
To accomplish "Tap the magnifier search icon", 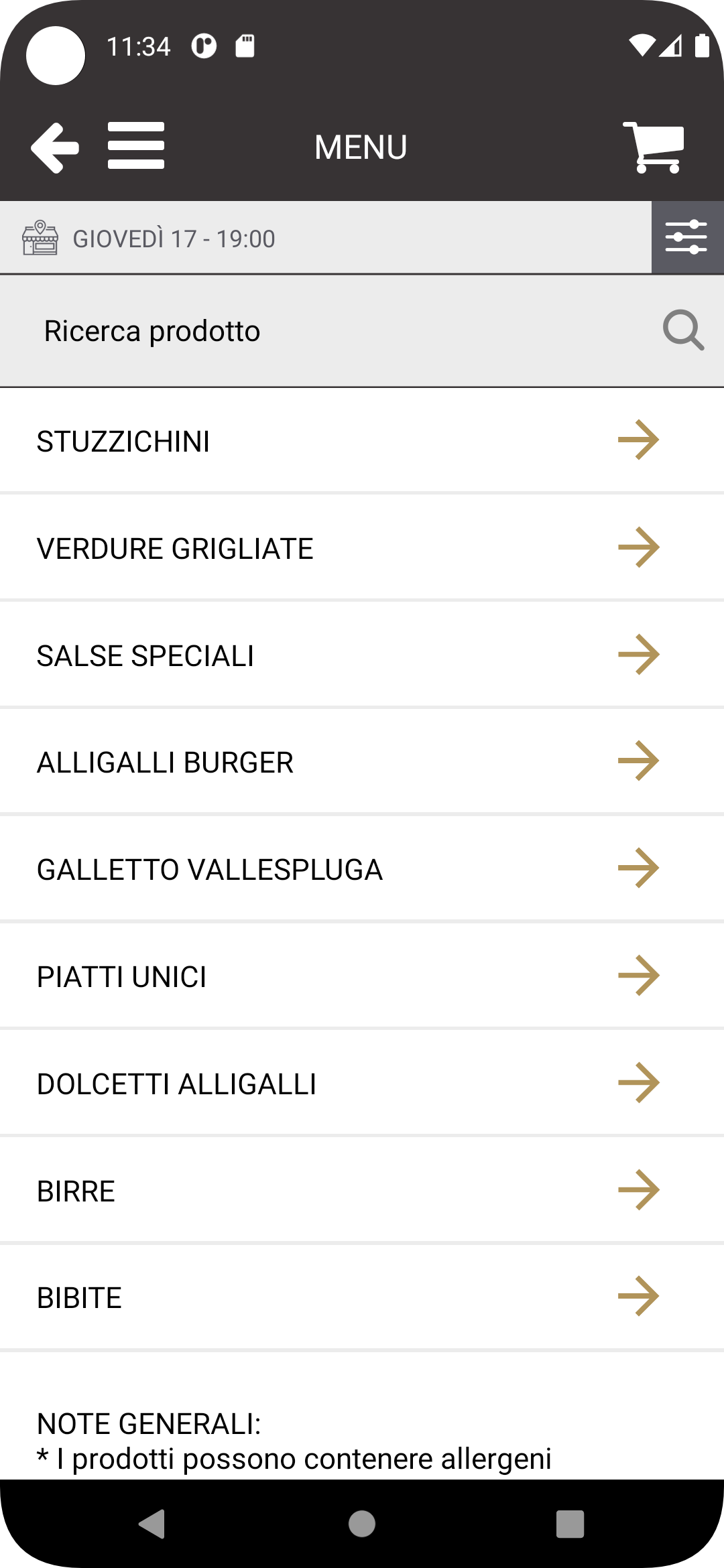I will tap(683, 330).
